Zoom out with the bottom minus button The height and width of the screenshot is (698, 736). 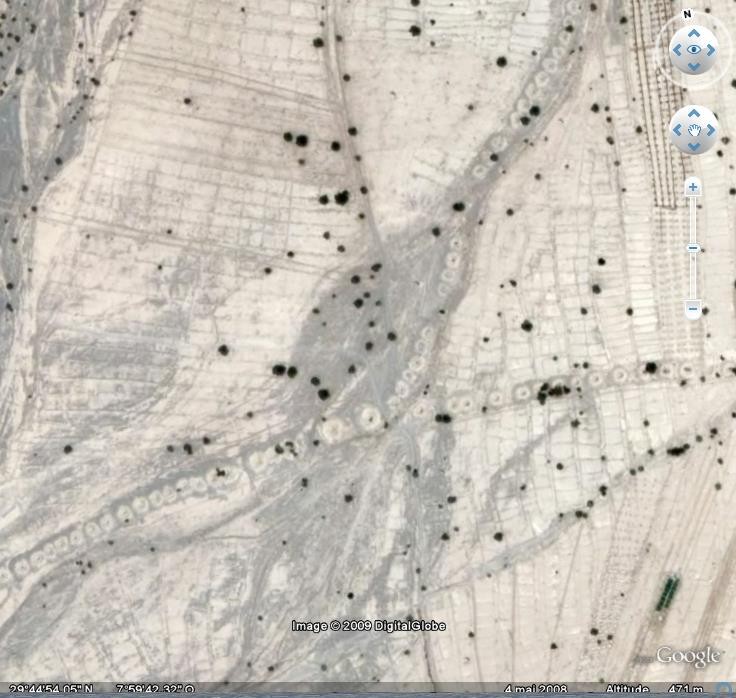pos(693,309)
